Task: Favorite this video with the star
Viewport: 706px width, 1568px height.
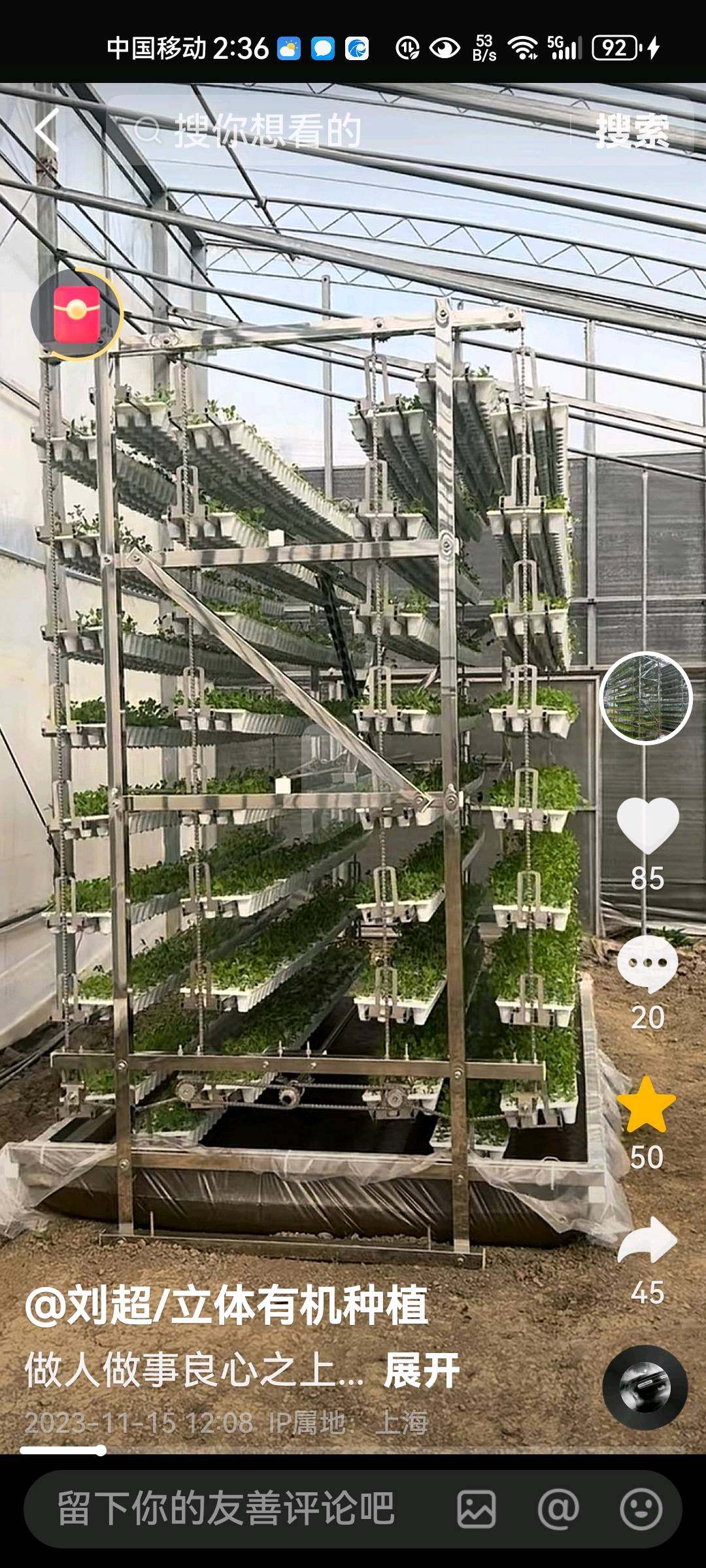Action: pos(646,1105)
